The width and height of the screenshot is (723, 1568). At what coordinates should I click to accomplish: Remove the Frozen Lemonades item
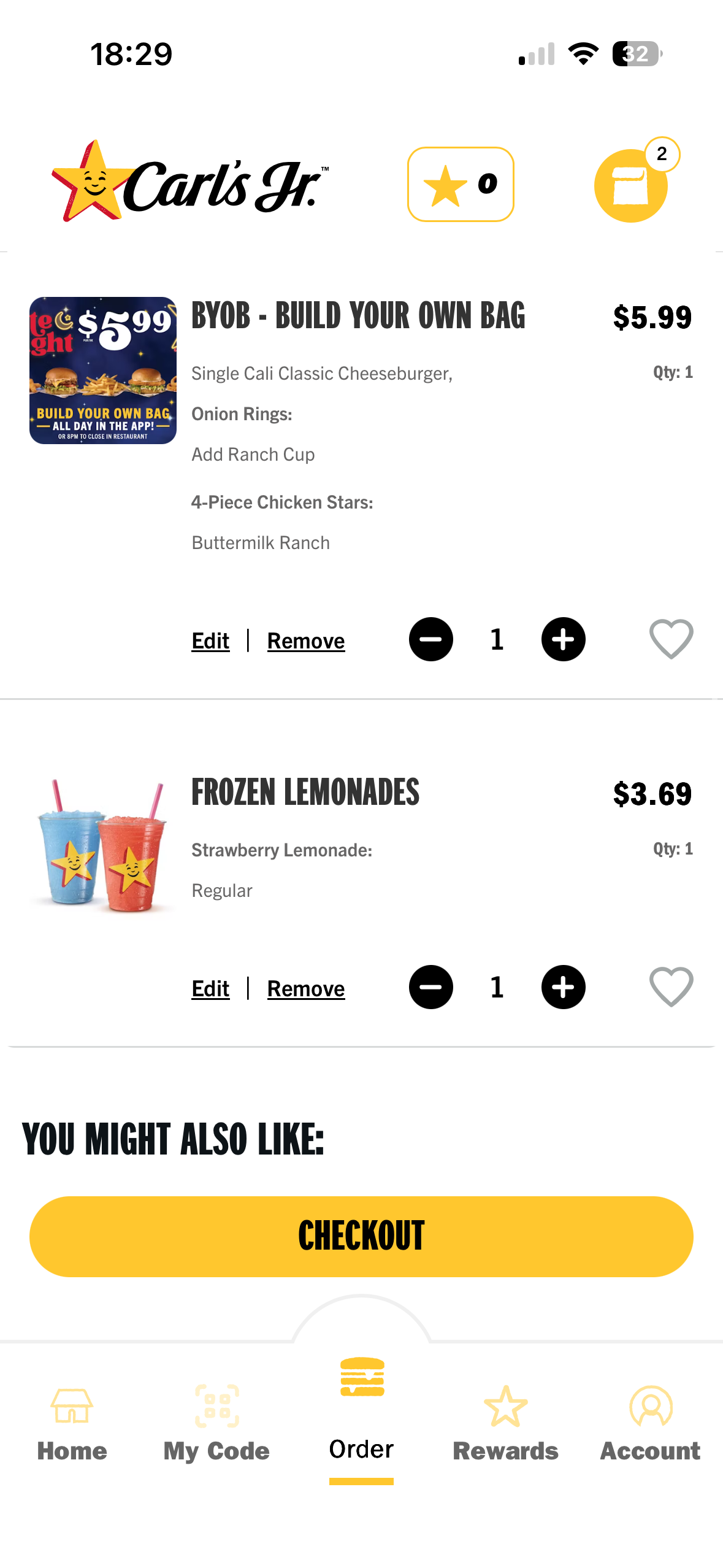[x=306, y=988]
